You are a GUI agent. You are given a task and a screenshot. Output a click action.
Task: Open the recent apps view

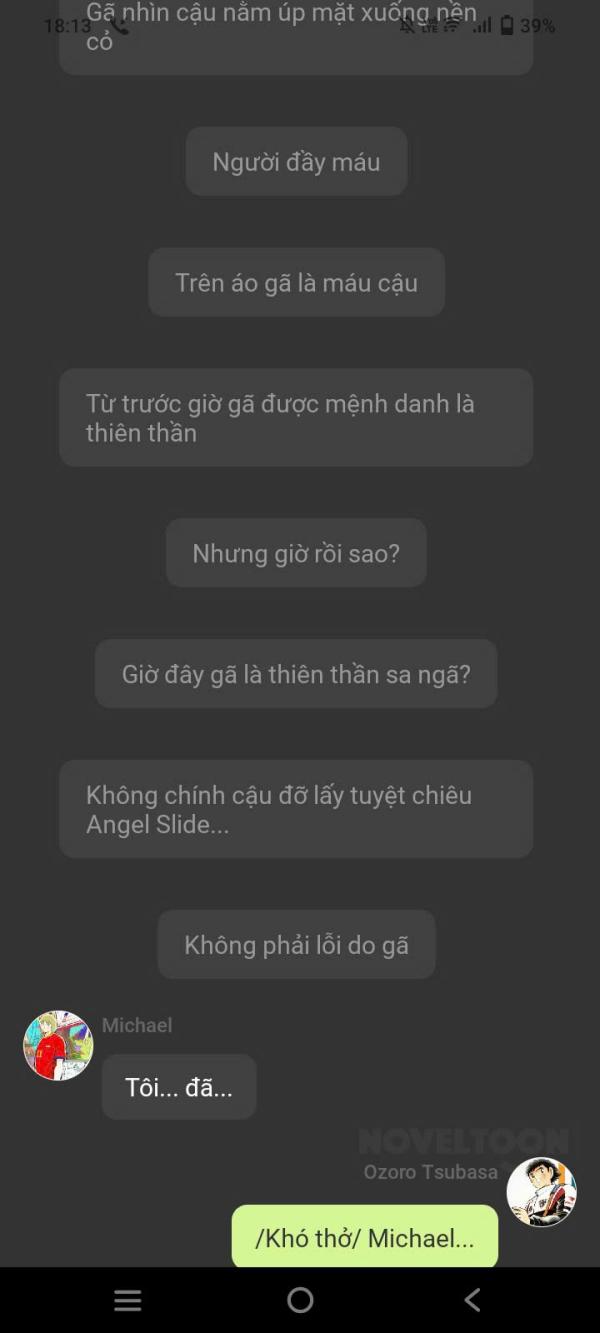pyautogui.click(x=128, y=1300)
